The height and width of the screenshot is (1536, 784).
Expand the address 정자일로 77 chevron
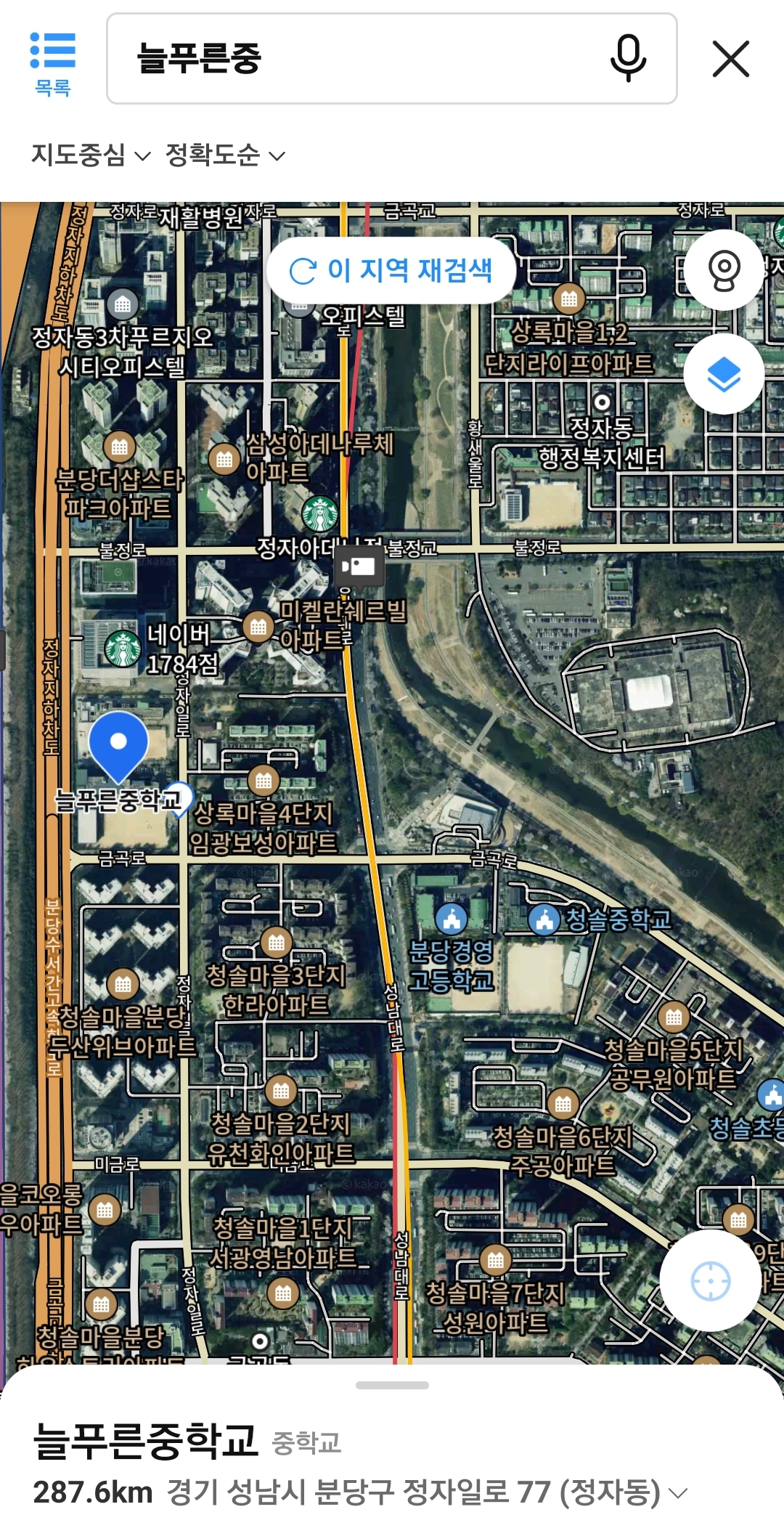click(x=678, y=1494)
